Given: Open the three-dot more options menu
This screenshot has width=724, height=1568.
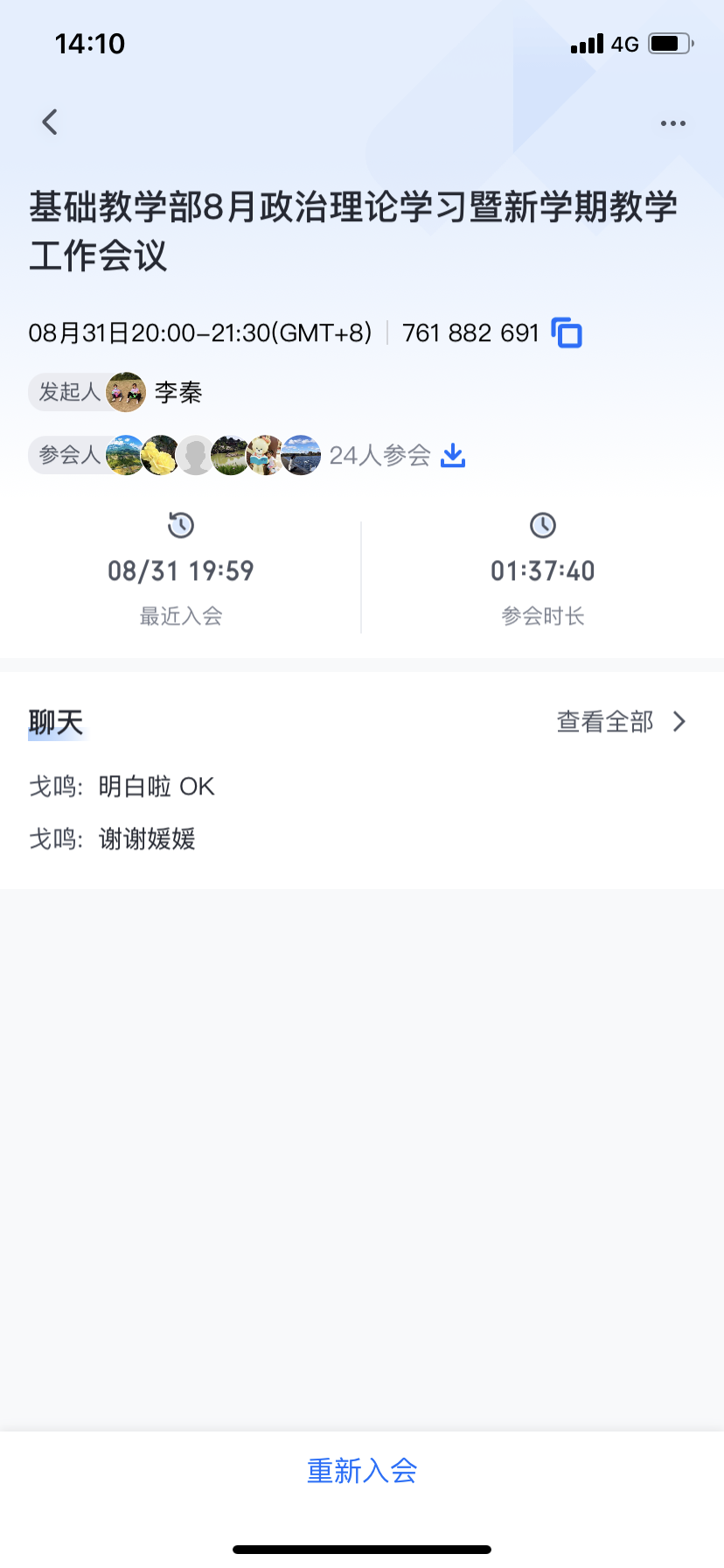Looking at the screenshot, I should point(672,123).
